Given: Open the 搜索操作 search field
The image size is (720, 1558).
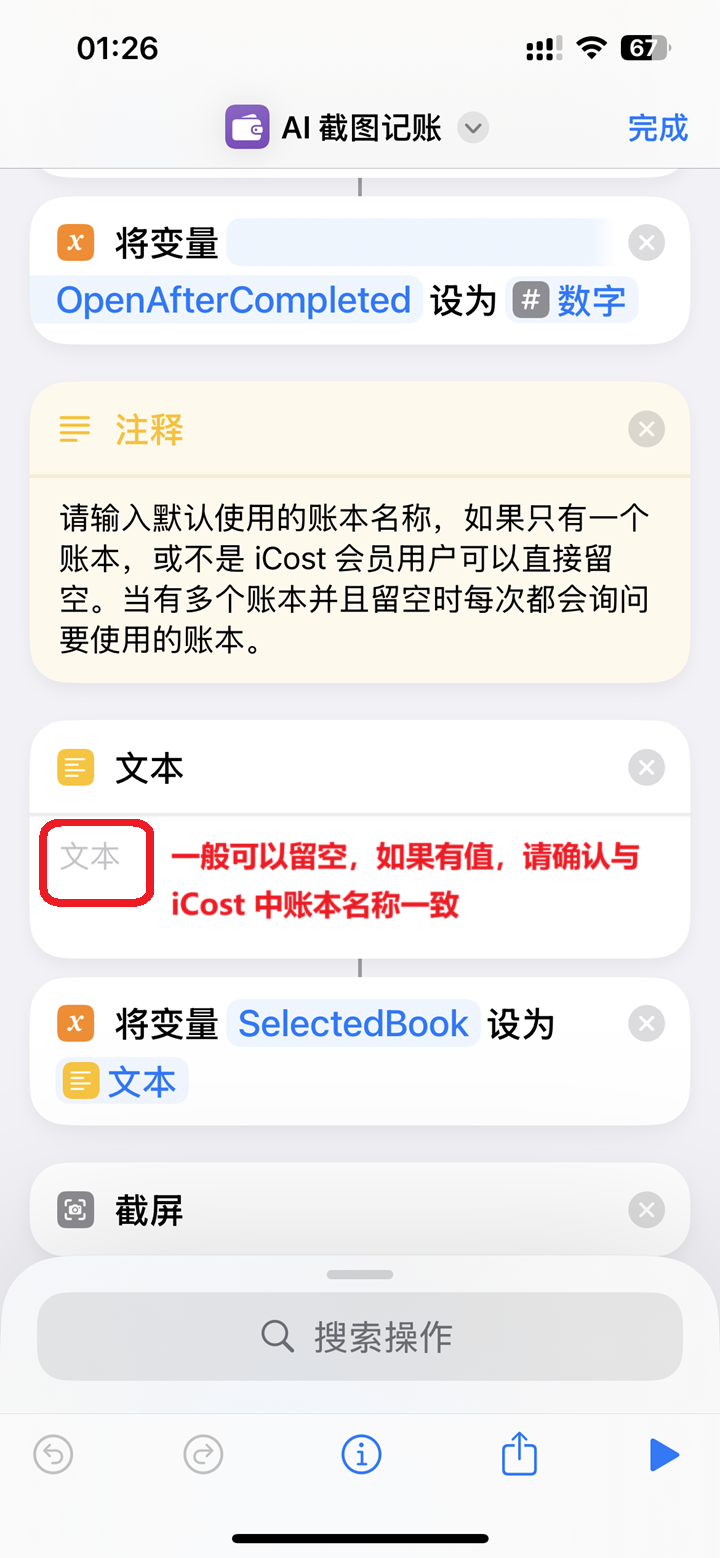Looking at the screenshot, I should [360, 1337].
